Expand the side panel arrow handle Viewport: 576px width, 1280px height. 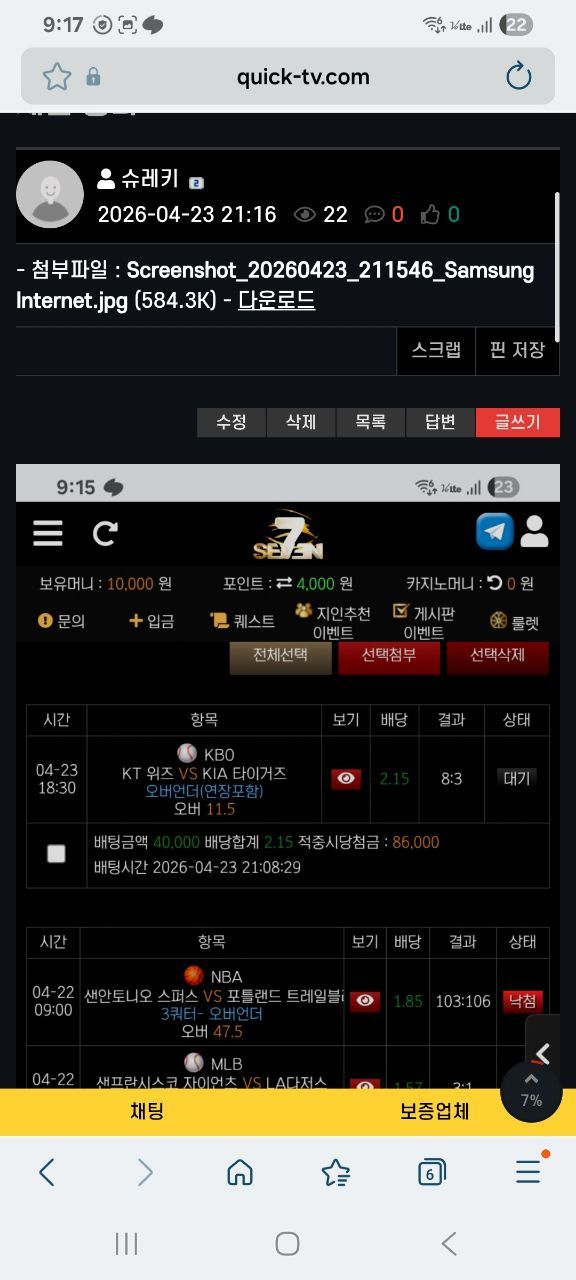[x=544, y=1053]
